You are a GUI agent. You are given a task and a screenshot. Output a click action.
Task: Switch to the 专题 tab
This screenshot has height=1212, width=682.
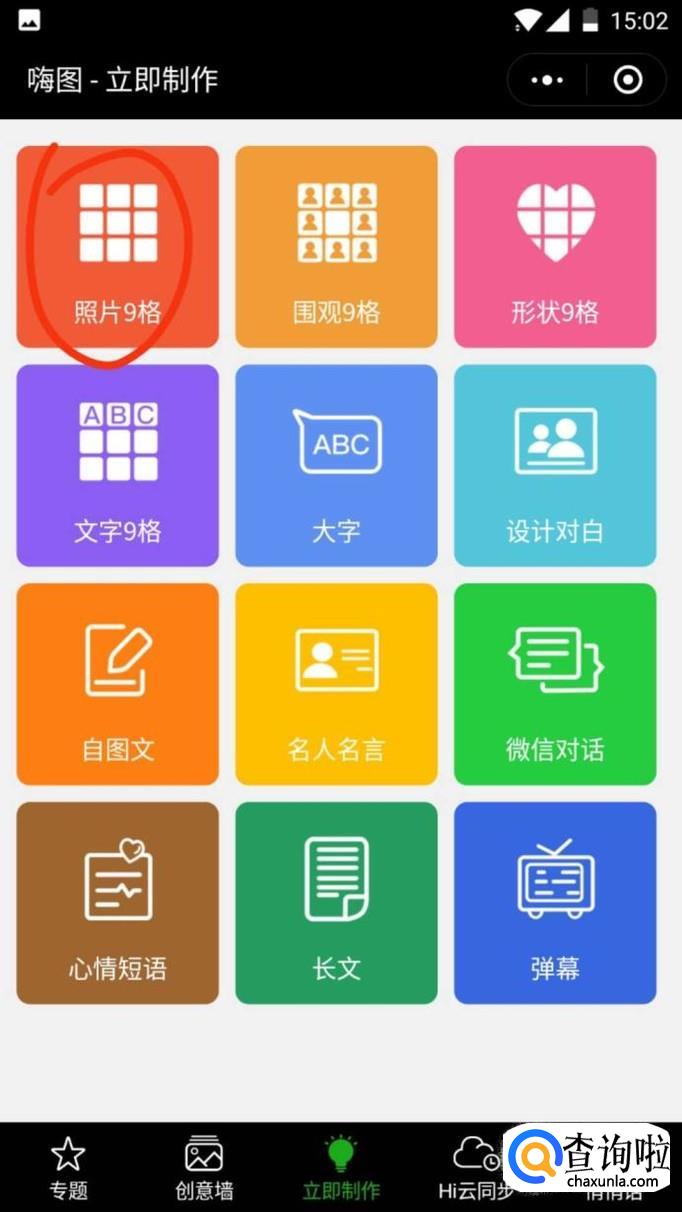click(68, 1168)
